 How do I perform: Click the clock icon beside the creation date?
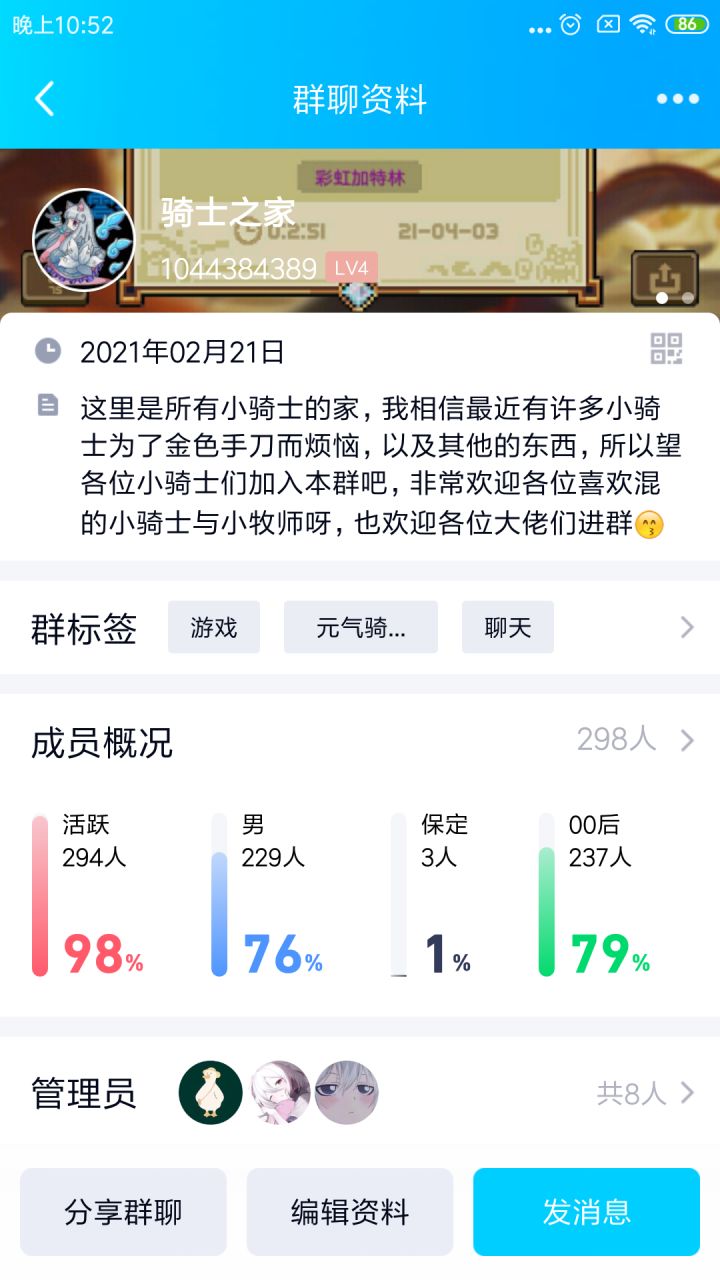(47, 349)
